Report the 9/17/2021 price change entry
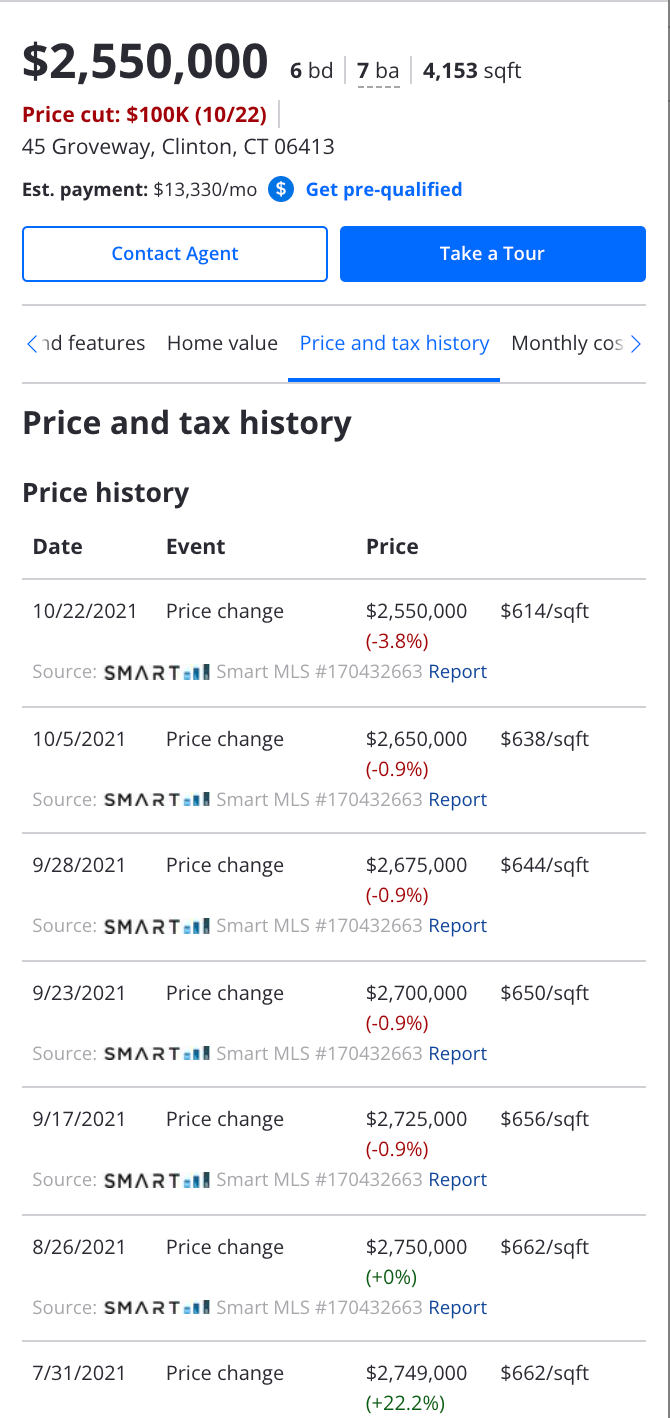The height and width of the screenshot is (1418, 670). pos(457,1180)
